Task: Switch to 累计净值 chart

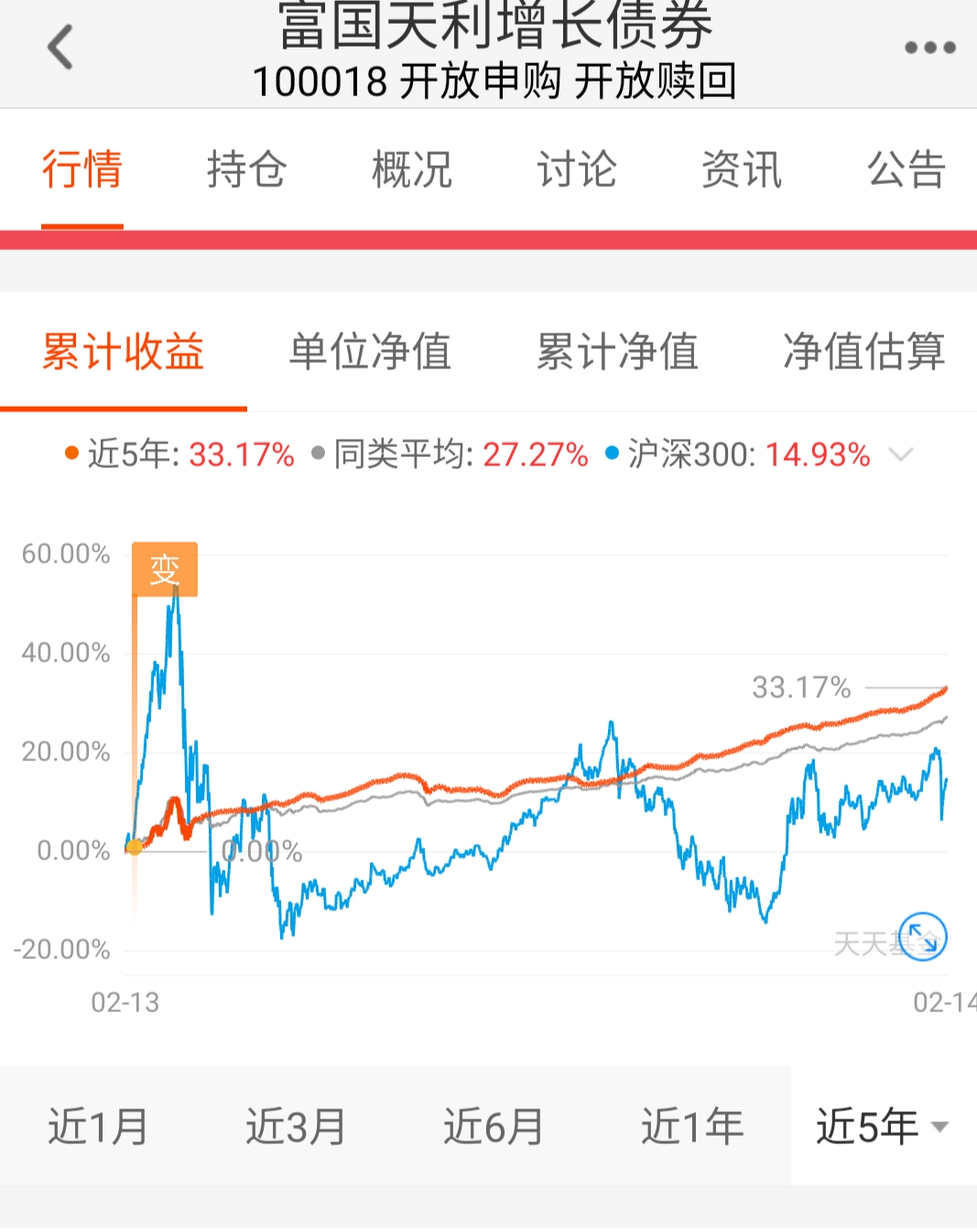Action: 617,352
